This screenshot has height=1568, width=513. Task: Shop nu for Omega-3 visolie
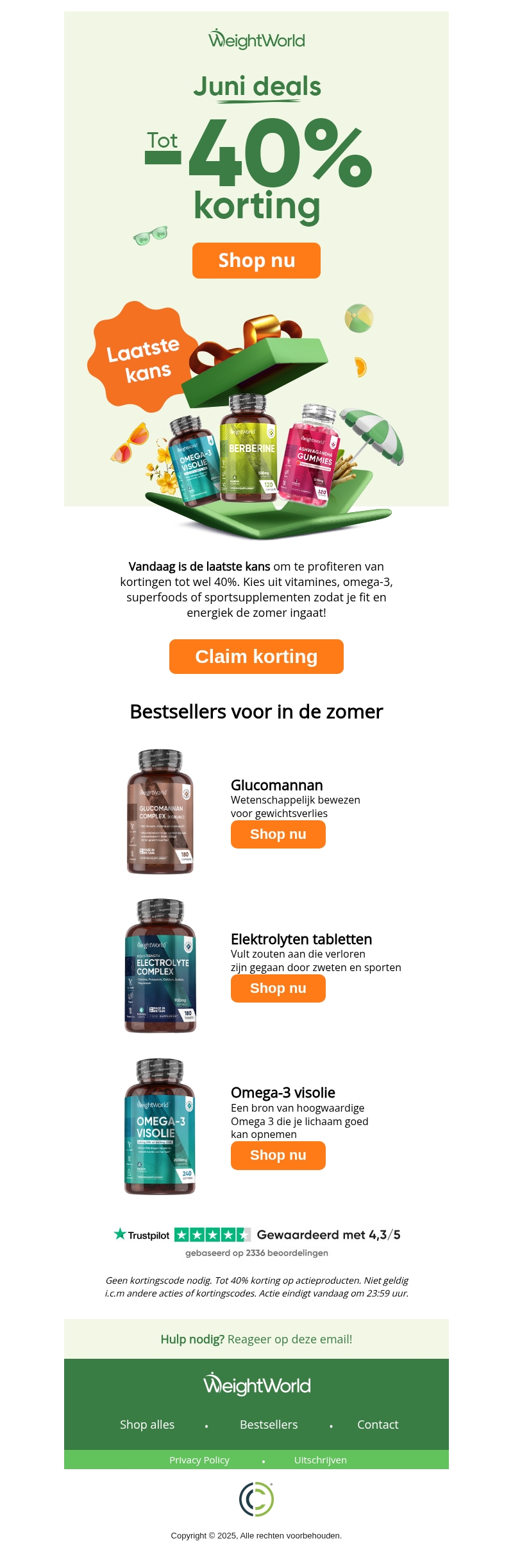point(278,1155)
